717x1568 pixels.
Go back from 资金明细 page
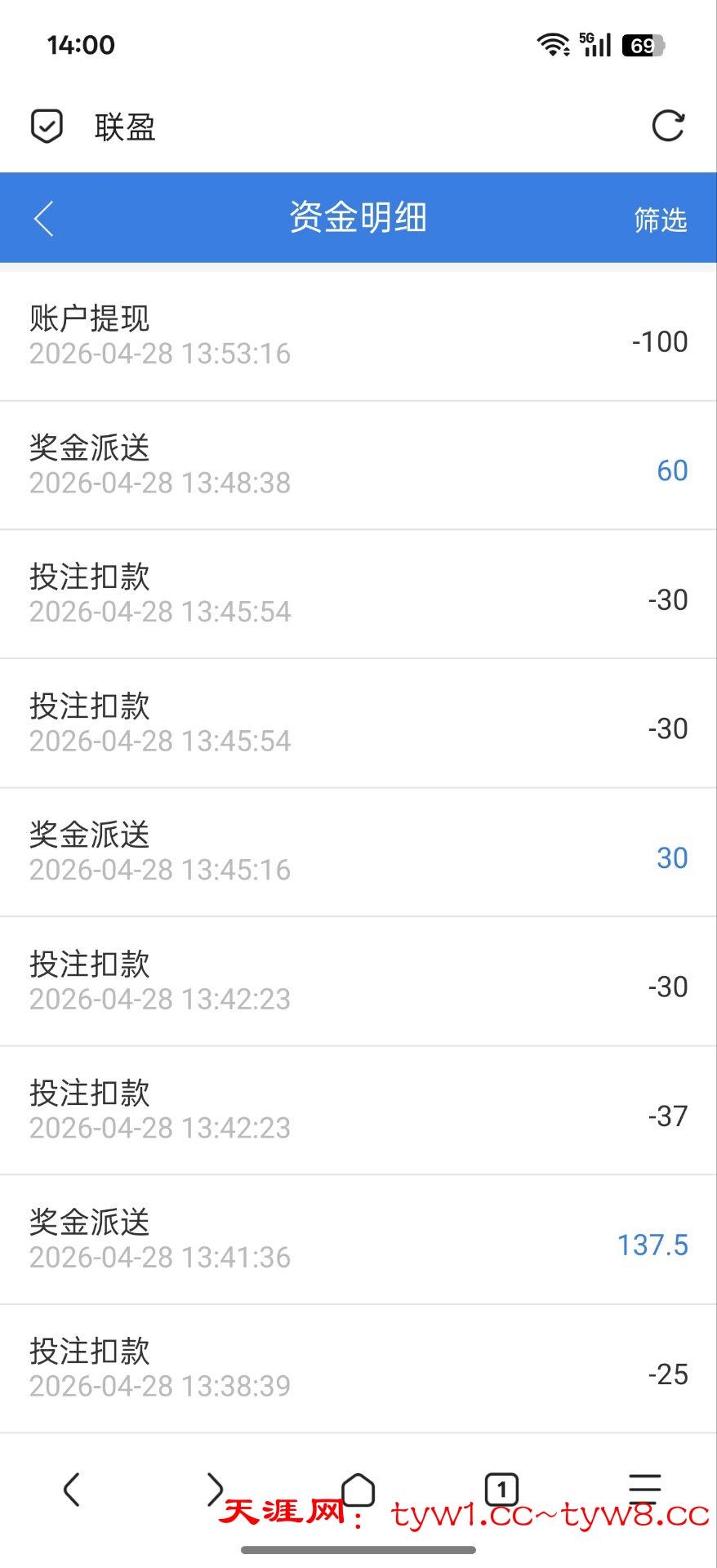(x=44, y=219)
